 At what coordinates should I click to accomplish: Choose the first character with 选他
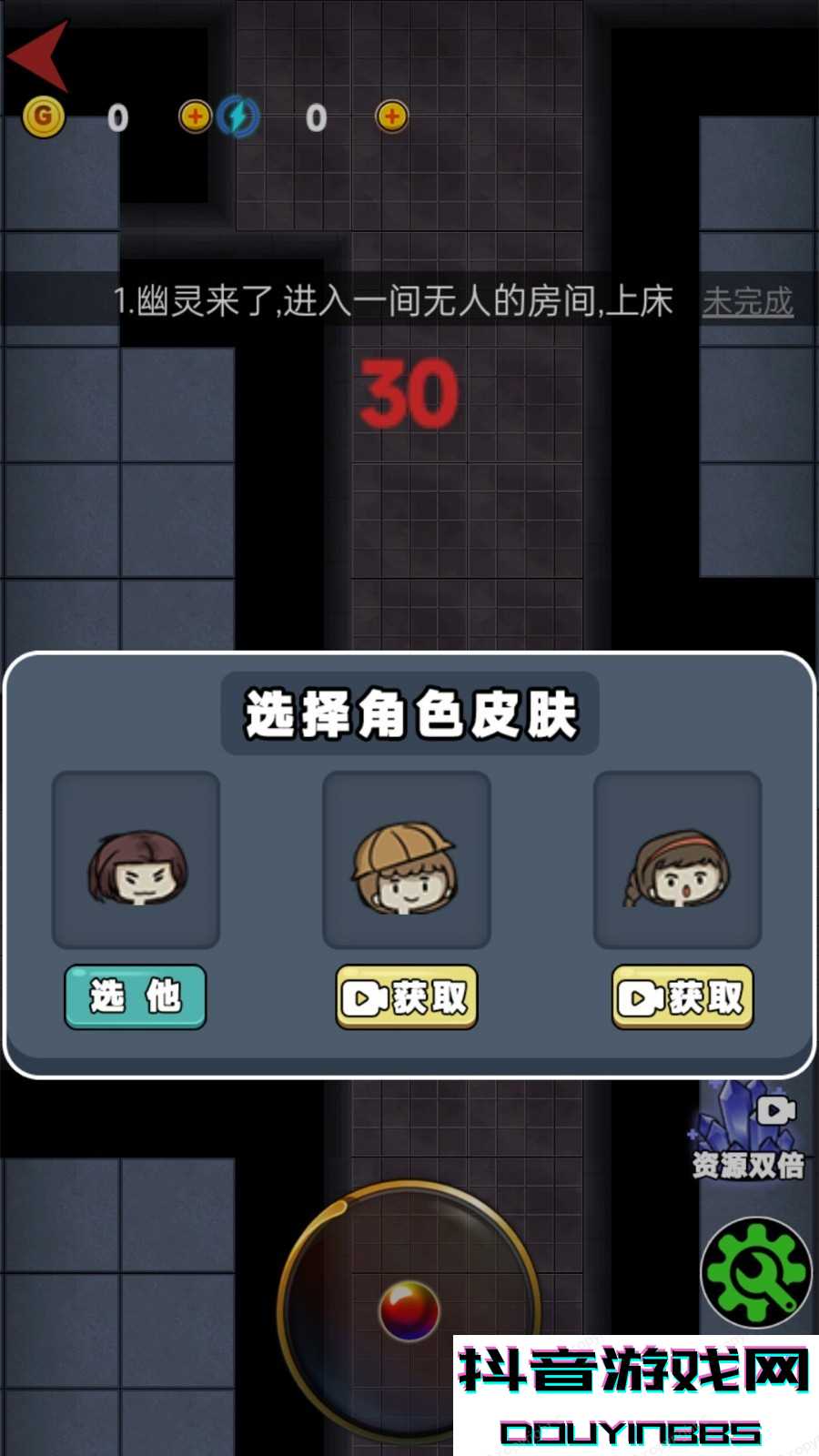point(136,996)
